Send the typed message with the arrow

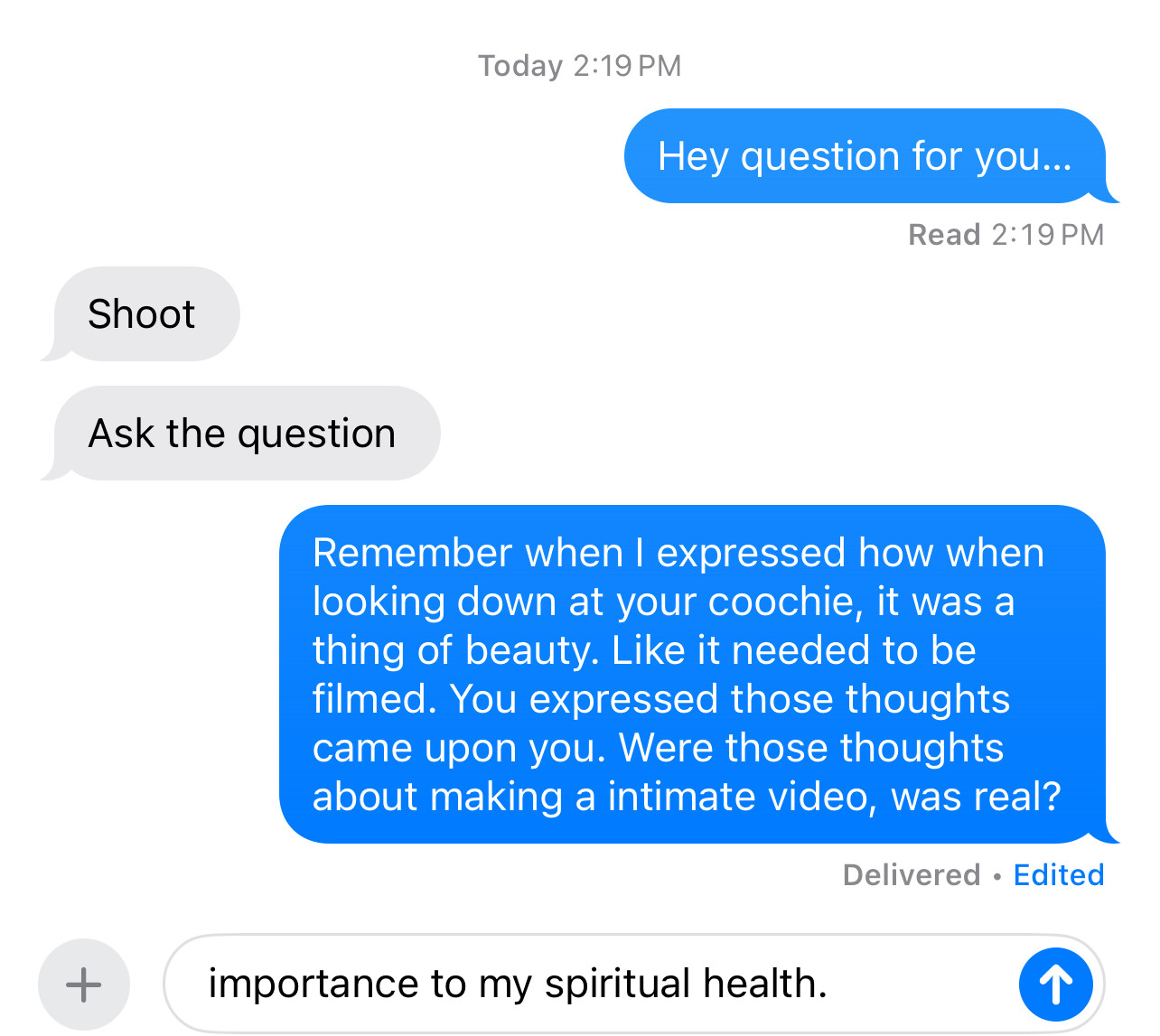pos(1055,985)
